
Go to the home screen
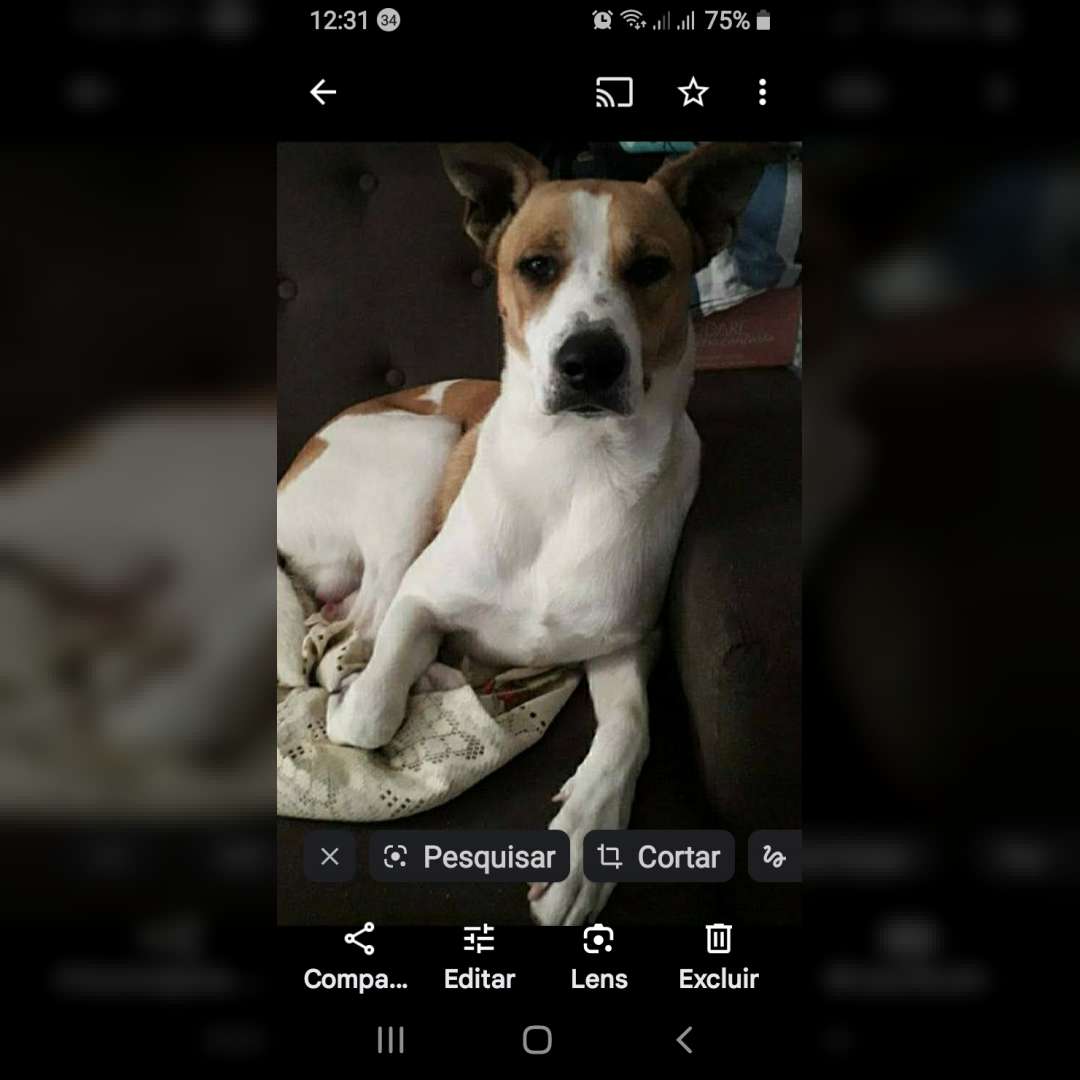(x=537, y=1040)
